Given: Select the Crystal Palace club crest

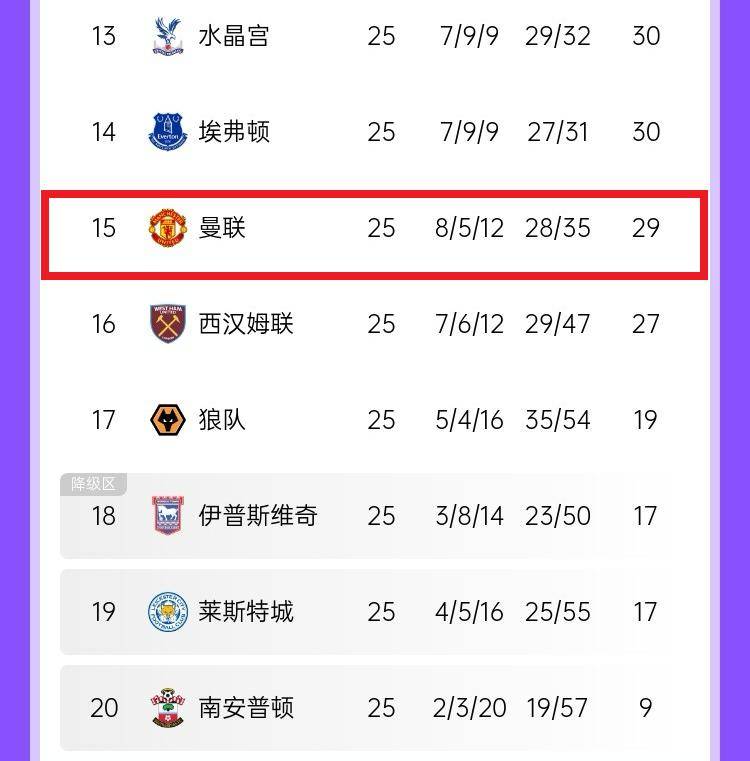Looking at the screenshot, I should 167,35.
